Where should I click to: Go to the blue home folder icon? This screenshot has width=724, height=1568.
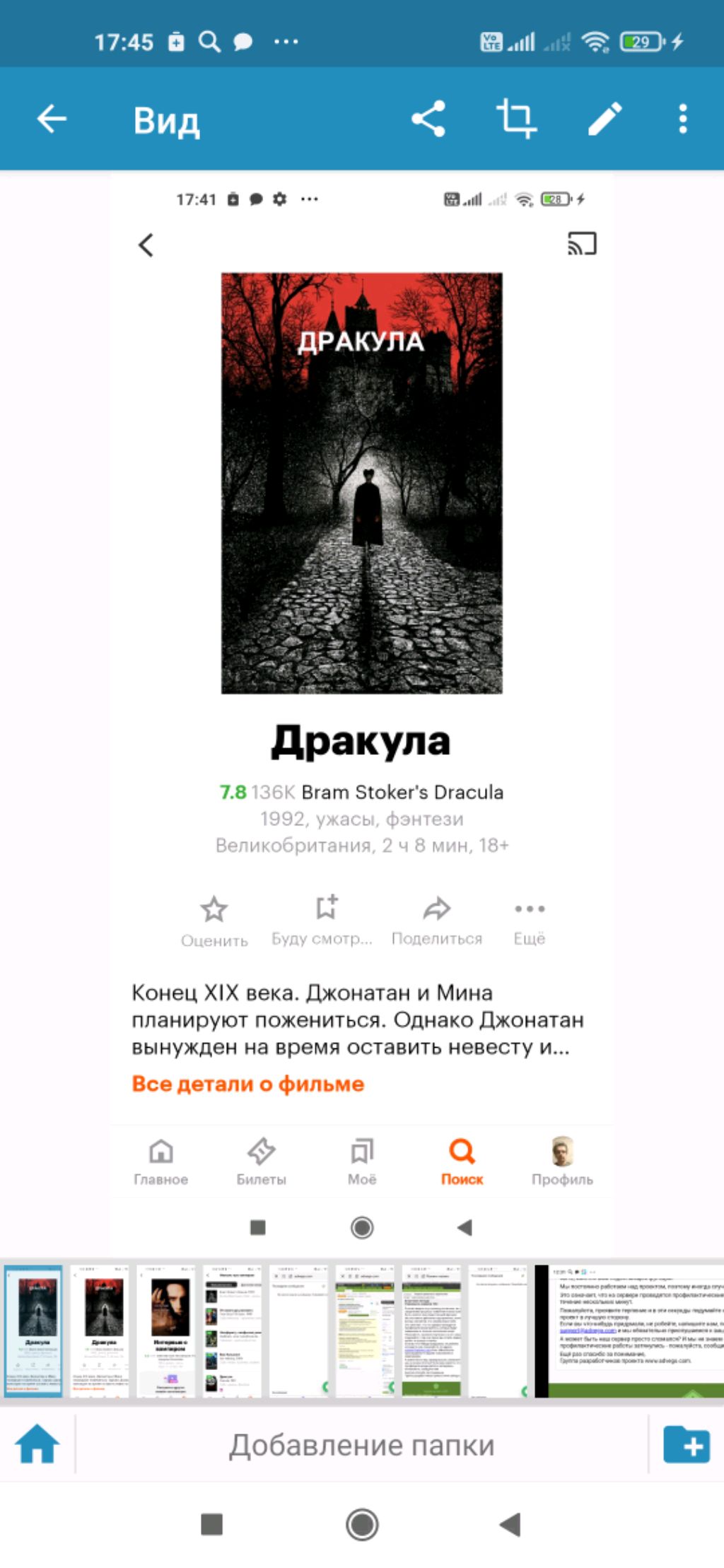click(37, 1444)
